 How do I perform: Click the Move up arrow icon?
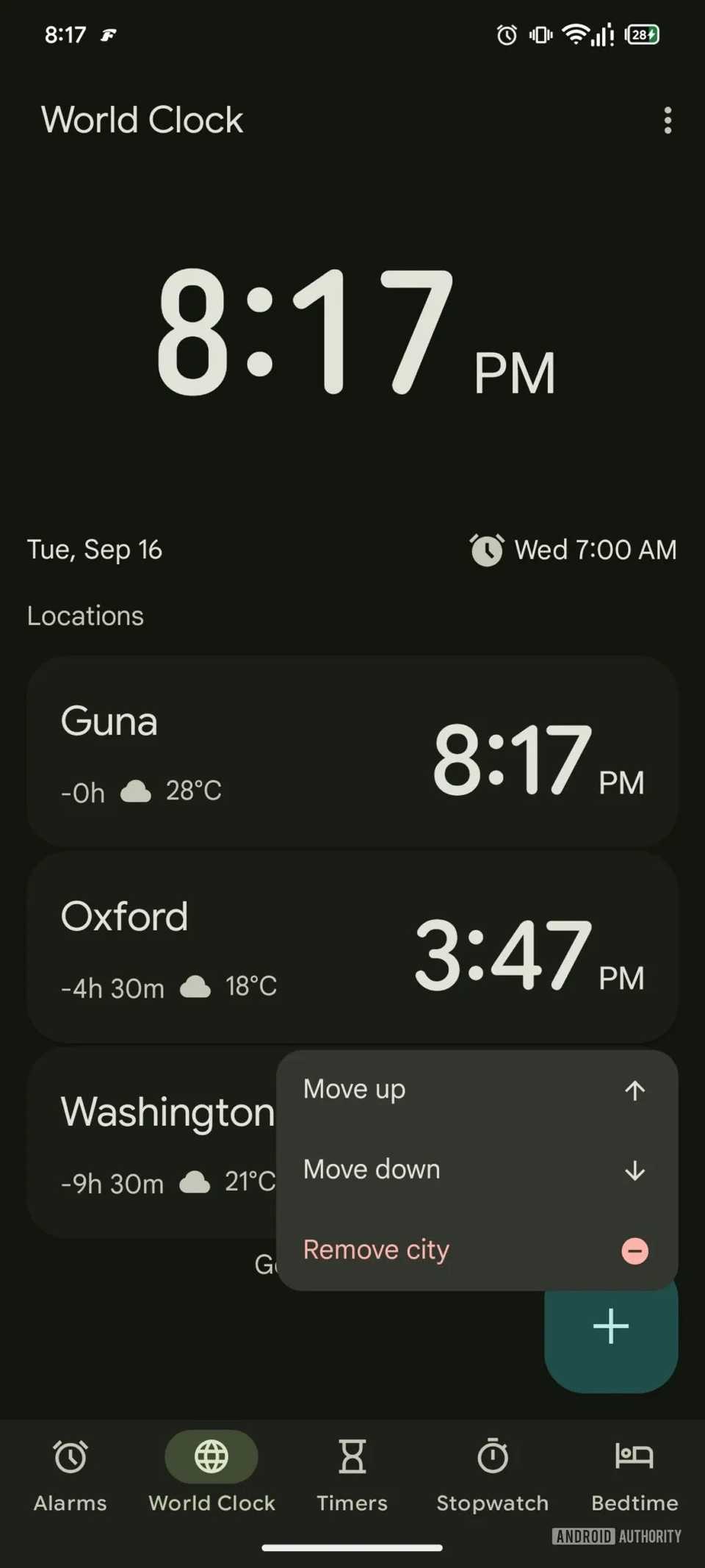(x=634, y=1091)
